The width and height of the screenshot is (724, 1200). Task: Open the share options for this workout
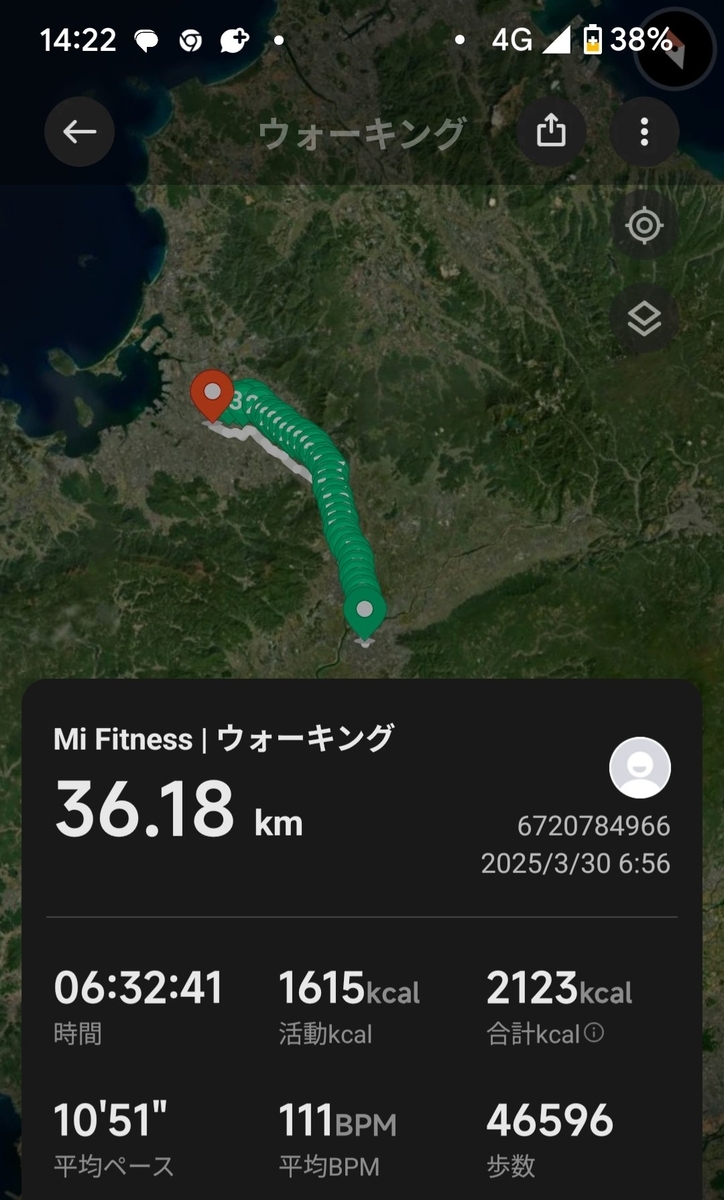pyautogui.click(x=550, y=132)
